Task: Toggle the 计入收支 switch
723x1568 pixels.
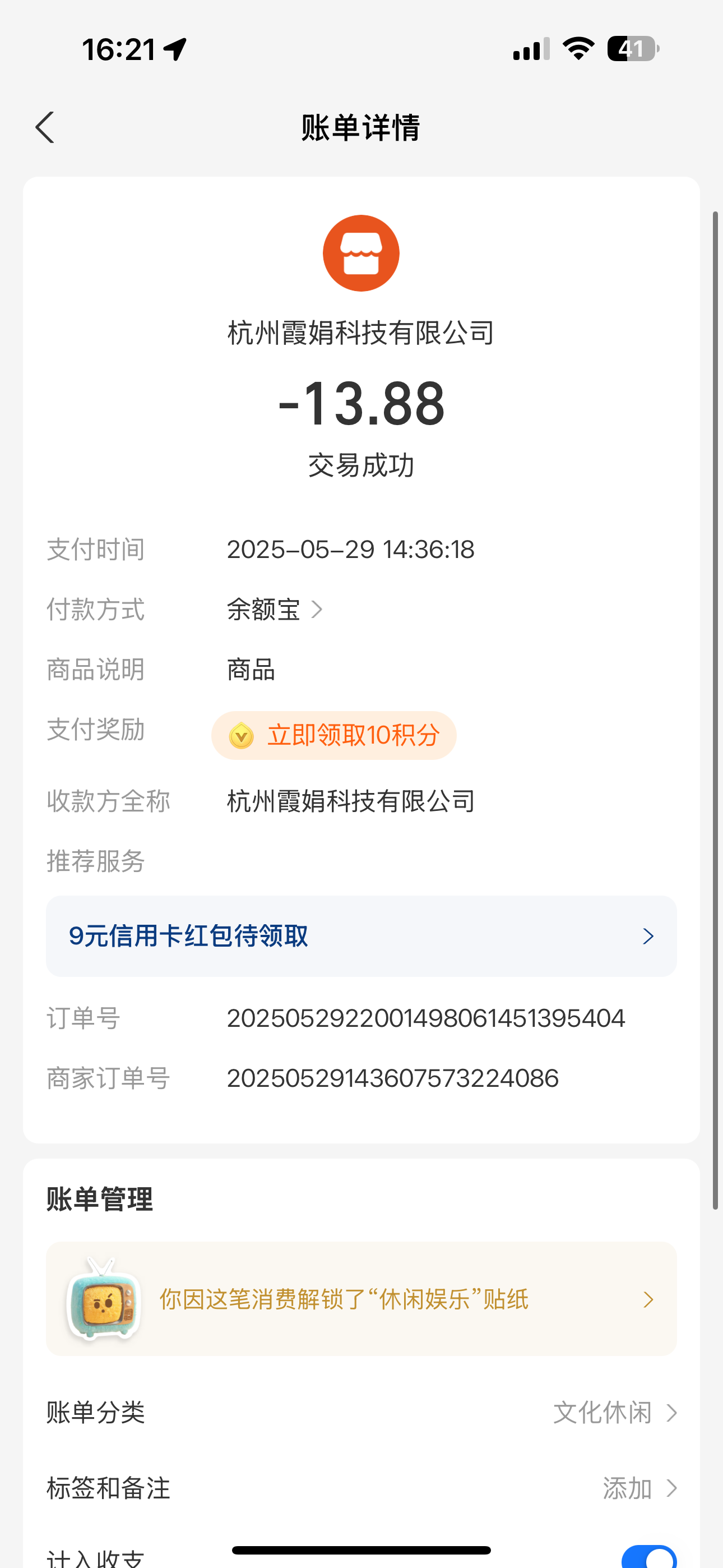Action: (649, 1558)
